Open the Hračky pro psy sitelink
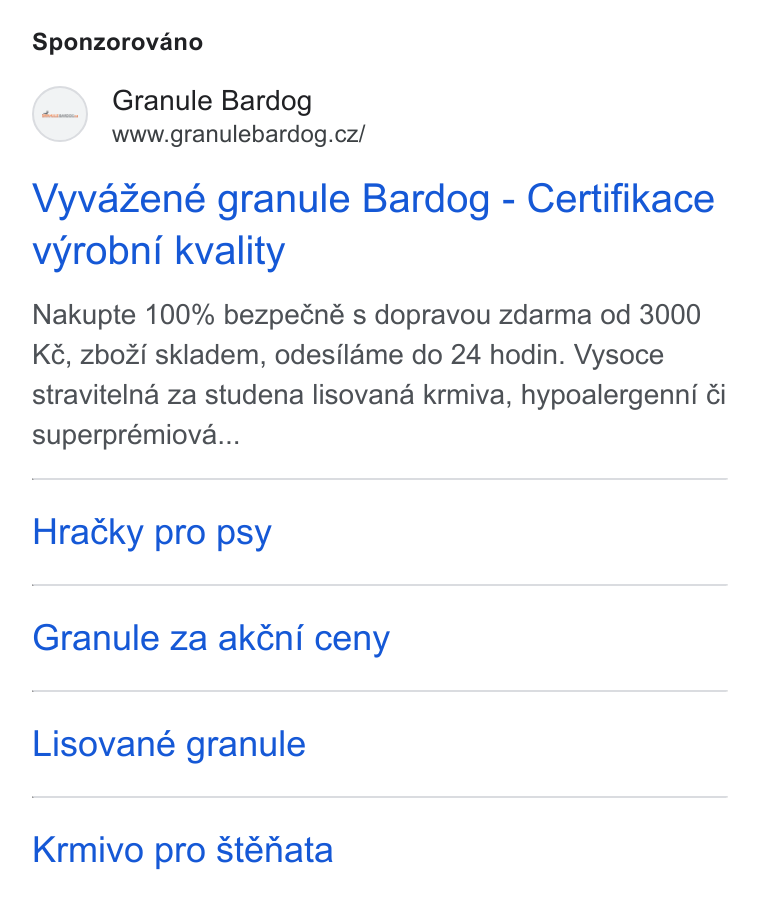 [x=152, y=533]
